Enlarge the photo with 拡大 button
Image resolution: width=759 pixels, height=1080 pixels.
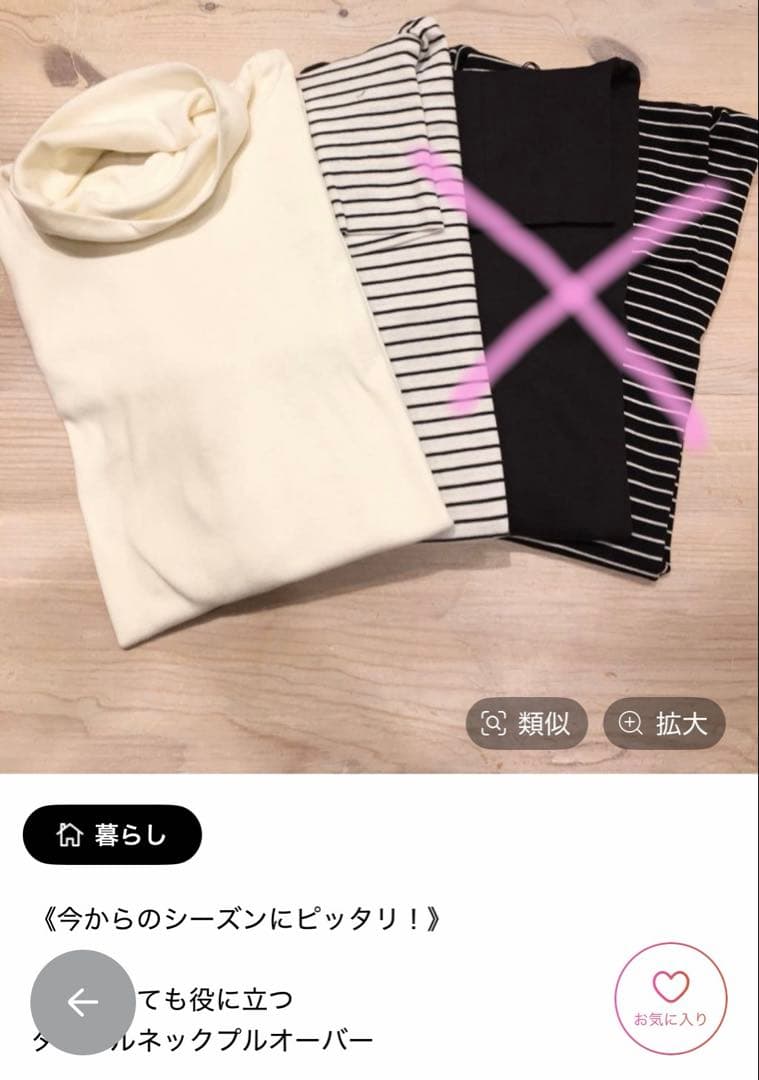pyautogui.click(x=664, y=723)
